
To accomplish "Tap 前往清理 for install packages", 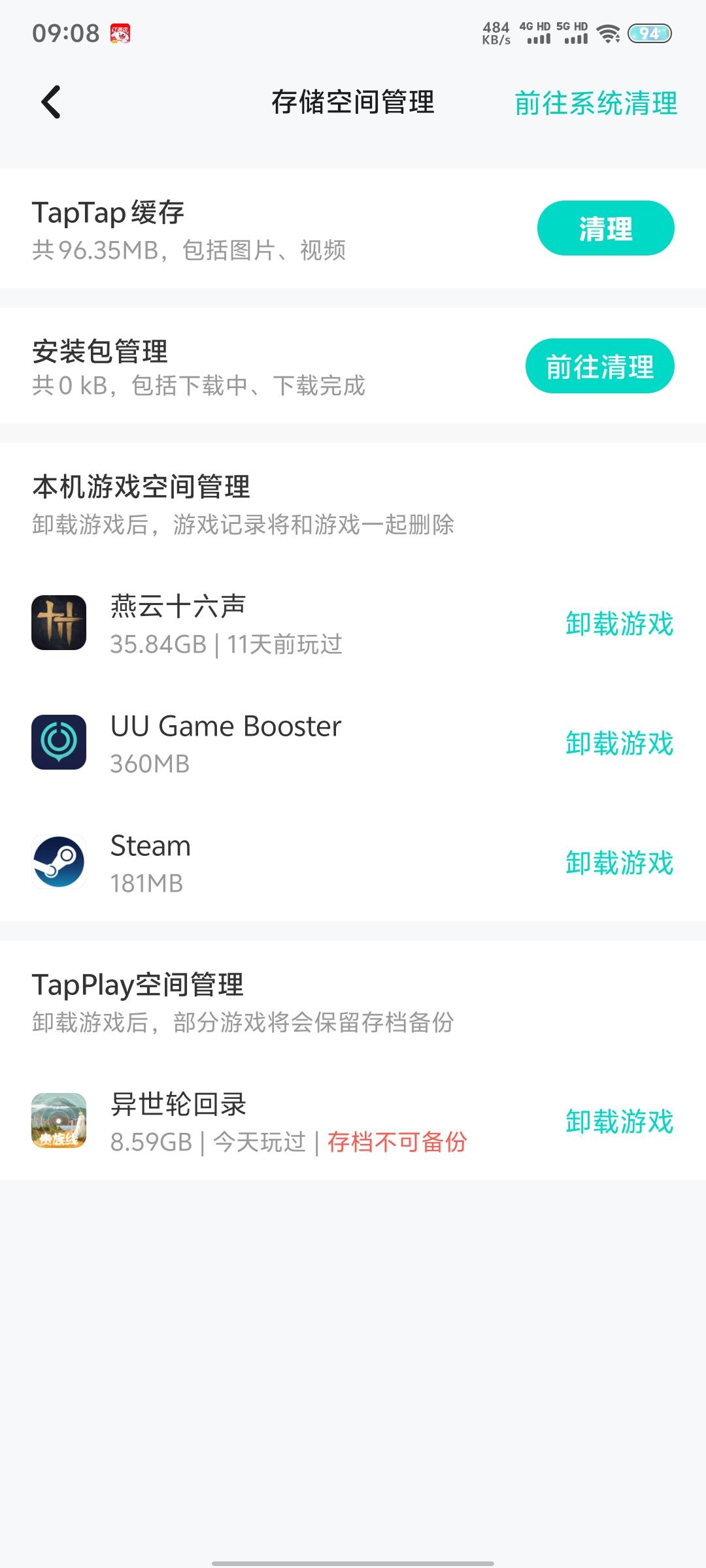I will pos(599,367).
